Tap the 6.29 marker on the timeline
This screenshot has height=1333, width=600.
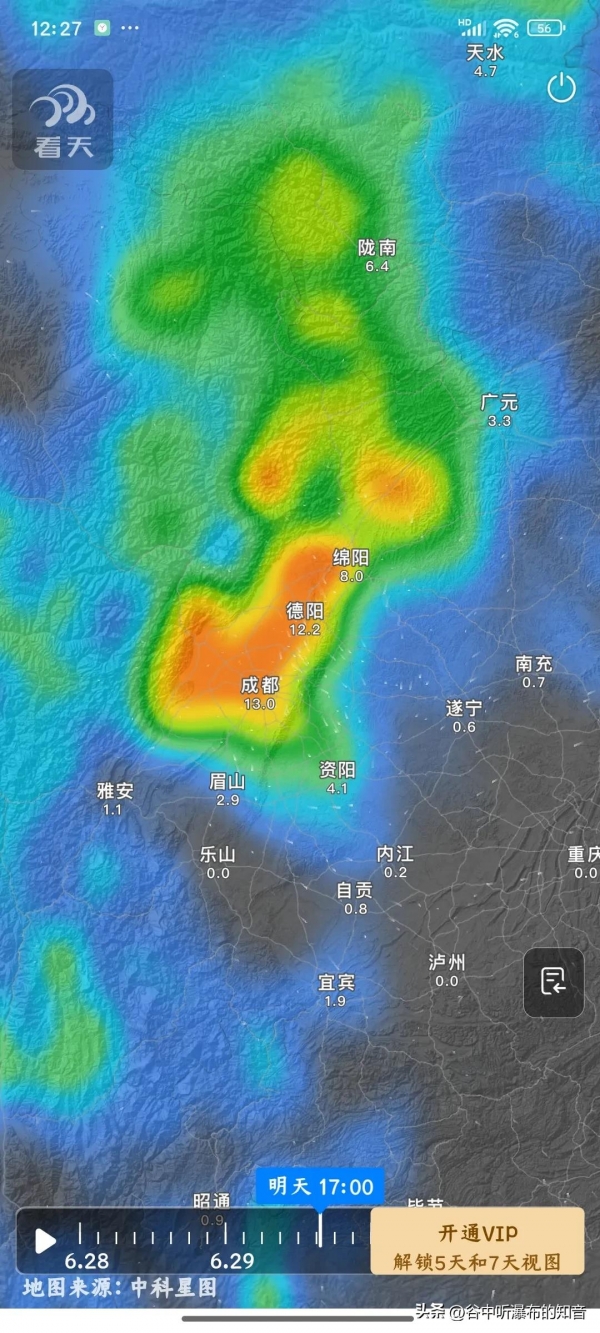click(231, 1261)
